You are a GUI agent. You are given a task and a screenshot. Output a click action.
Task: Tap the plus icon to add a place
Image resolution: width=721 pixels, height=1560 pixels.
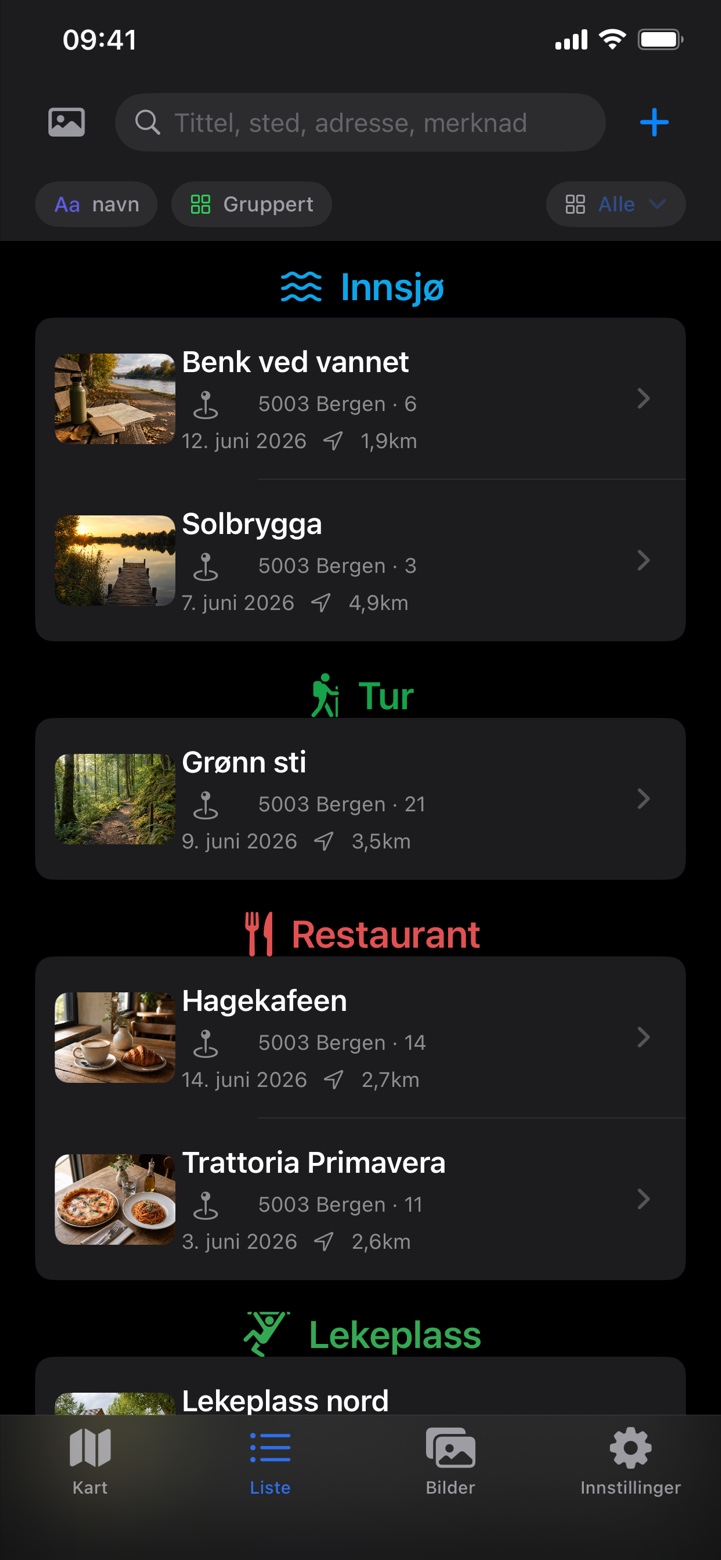[654, 123]
